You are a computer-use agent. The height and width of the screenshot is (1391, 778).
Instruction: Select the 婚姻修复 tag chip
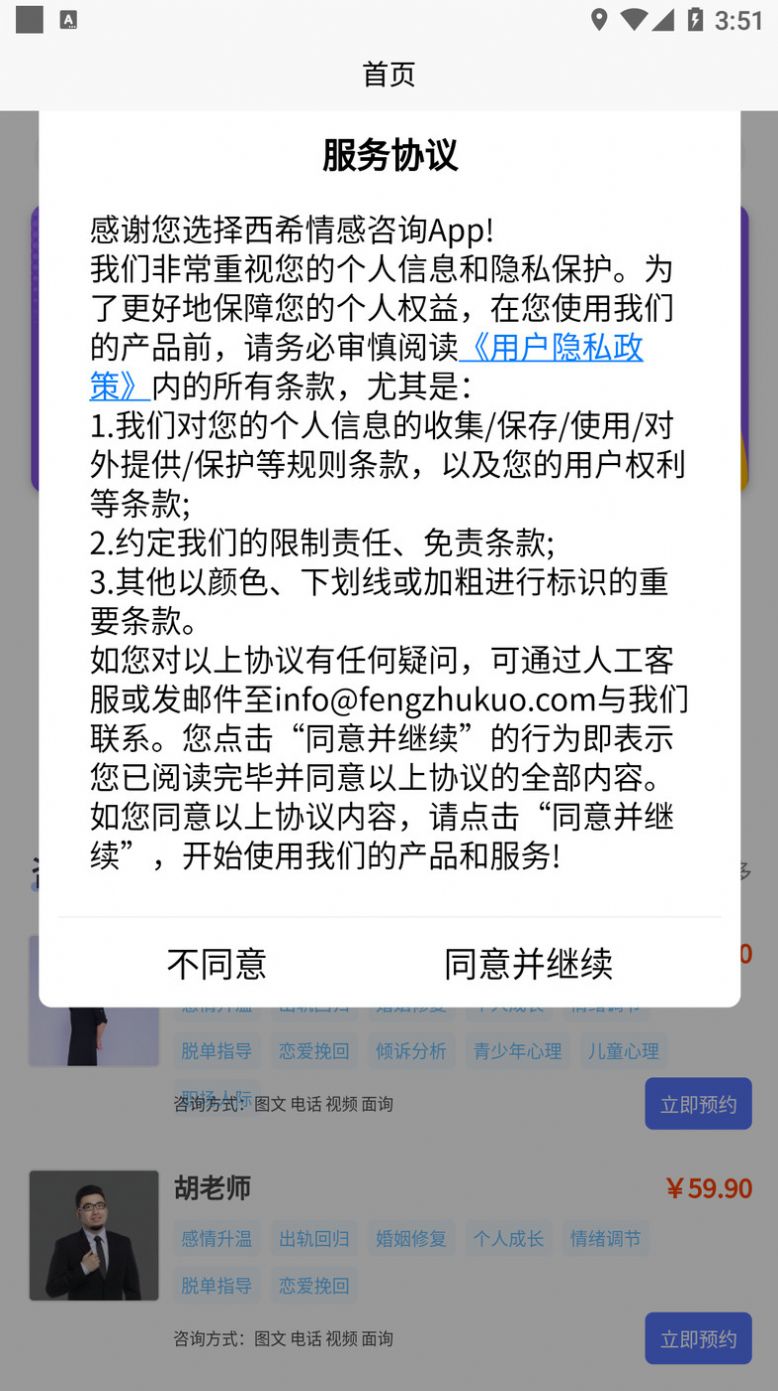(411, 1238)
